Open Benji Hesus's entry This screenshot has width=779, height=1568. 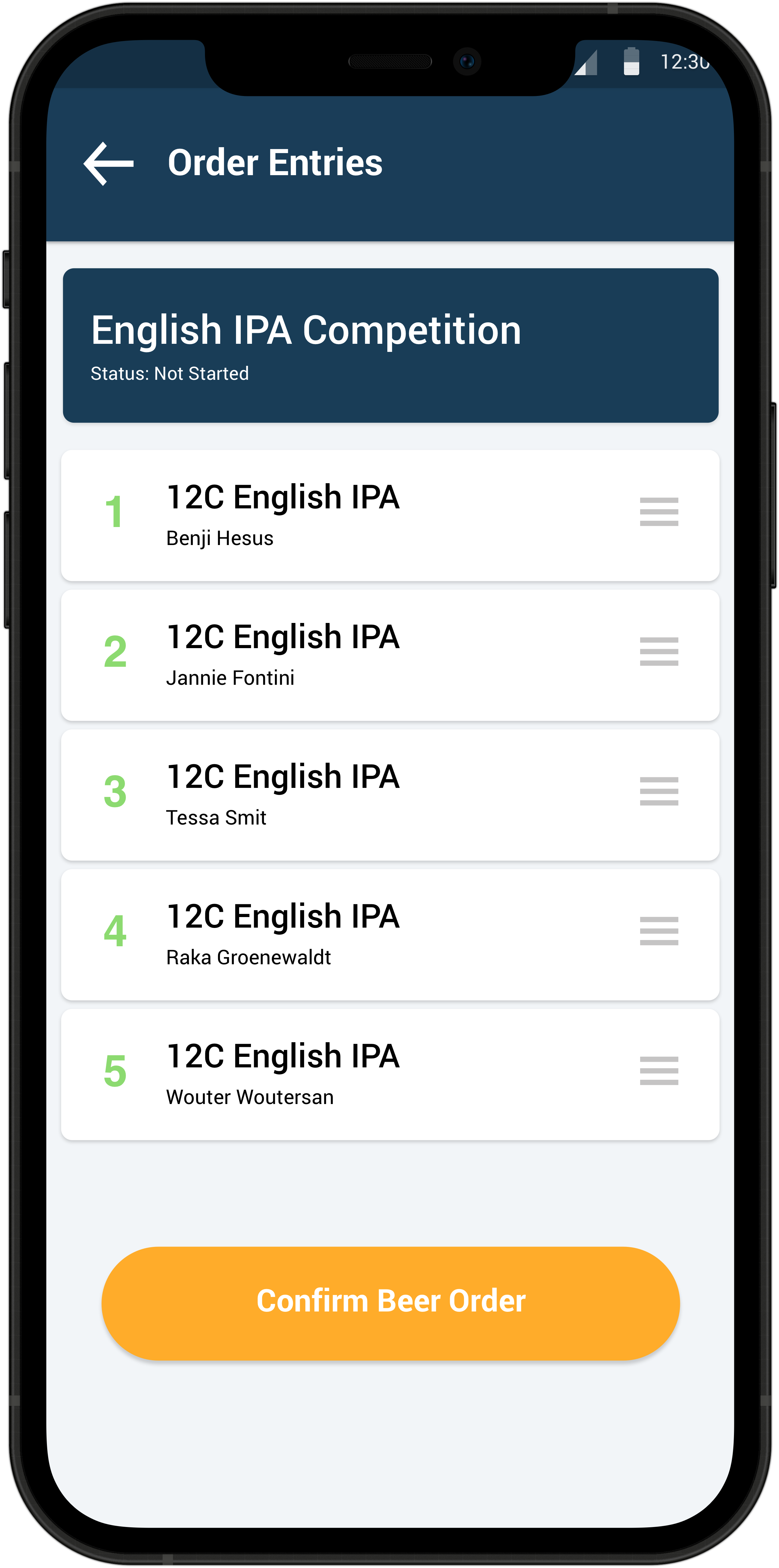(x=341, y=515)
